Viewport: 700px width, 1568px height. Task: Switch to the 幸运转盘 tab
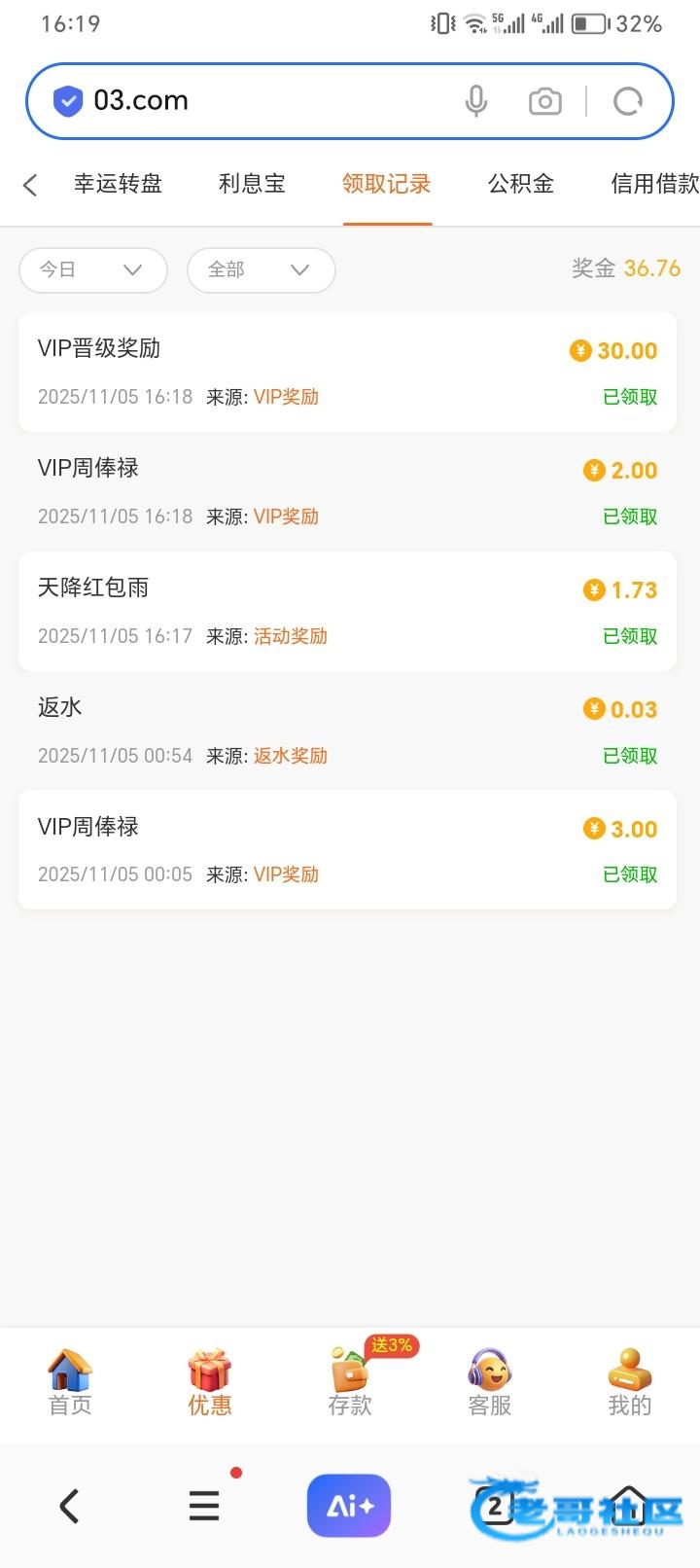point(118,184)
